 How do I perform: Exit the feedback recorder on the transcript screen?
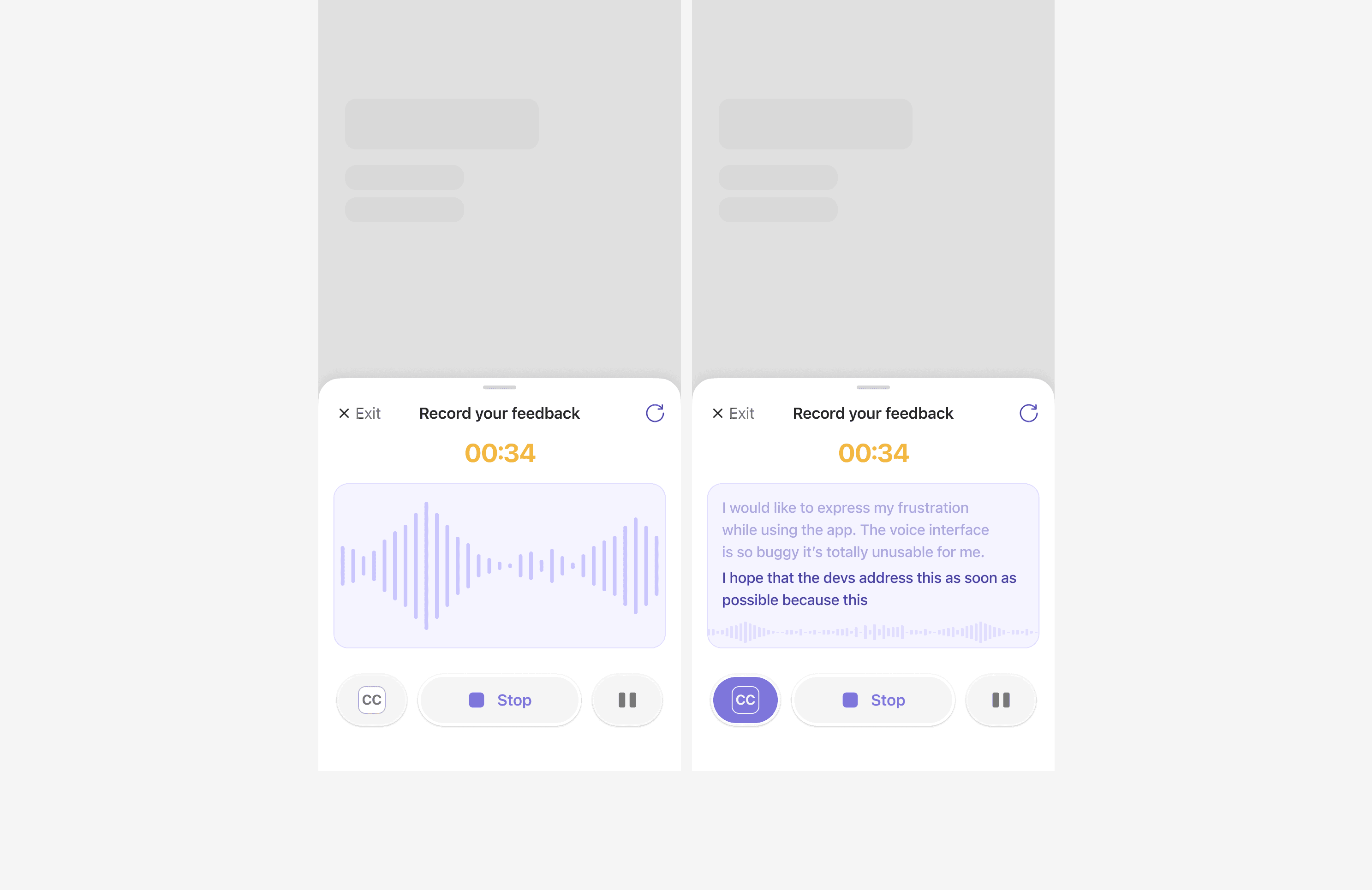tap(733, 413)
